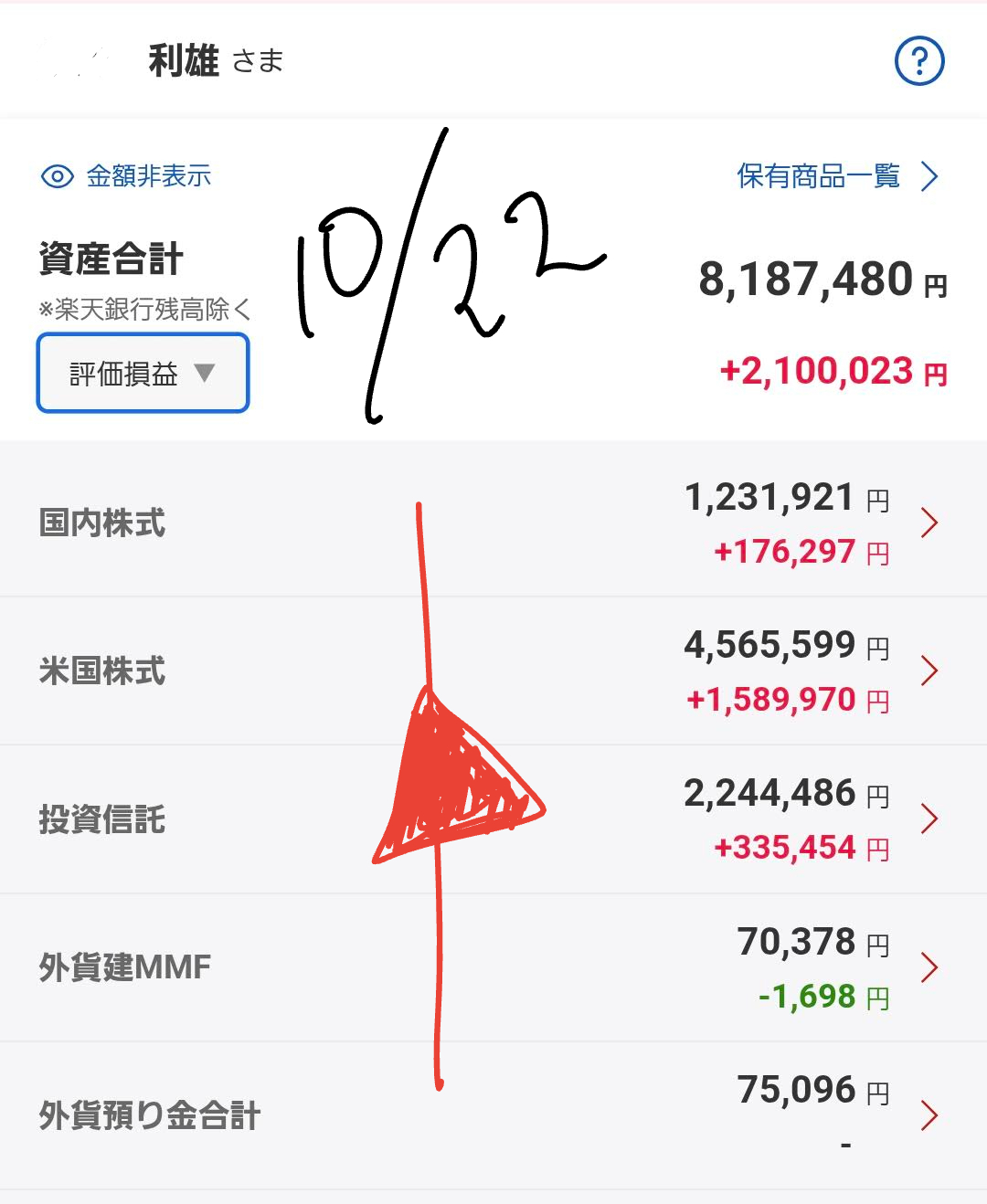987x1204 pixels.
Task: Hide amounts with 金額非表示
Action: click(127, 176)
